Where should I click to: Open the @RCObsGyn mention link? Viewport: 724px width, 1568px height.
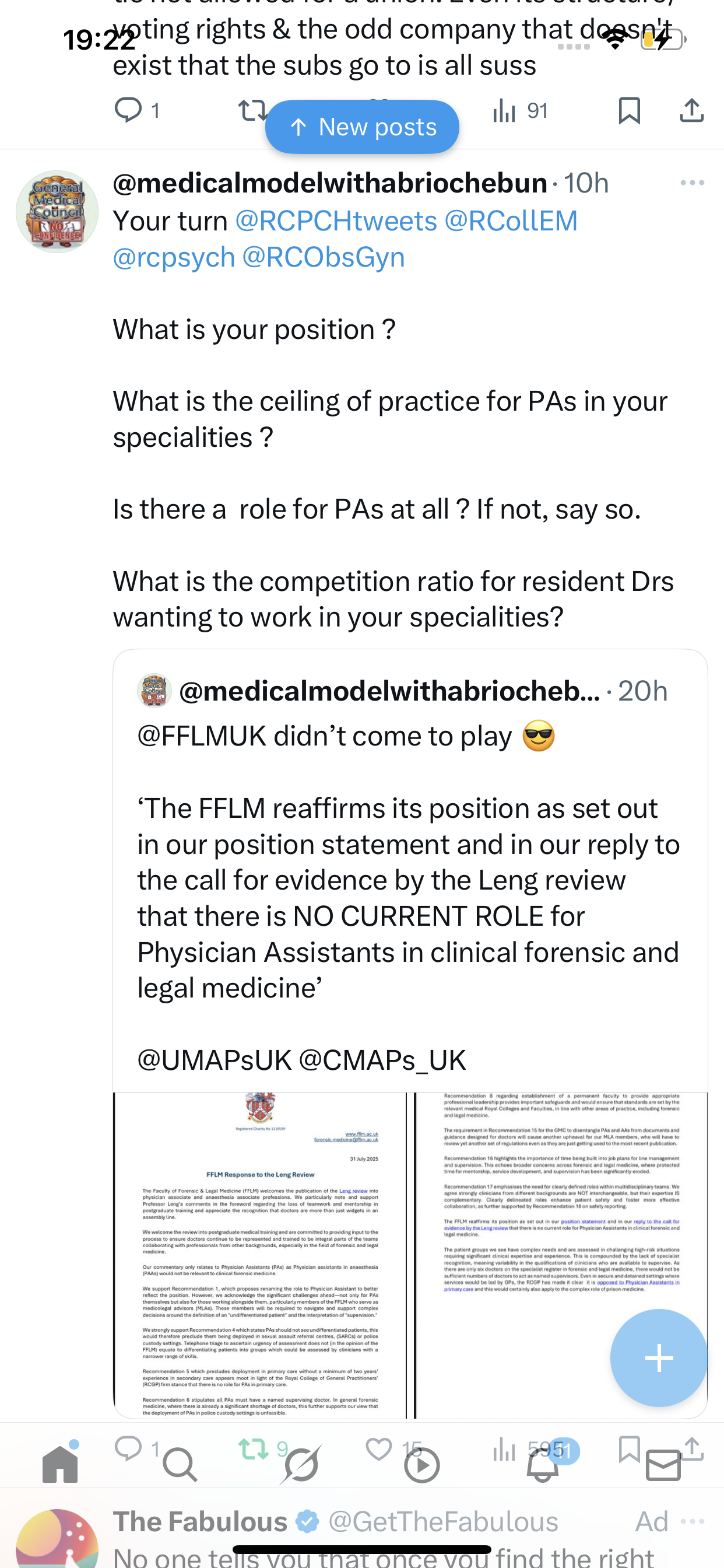pyautogui.click(x=323, y=257)
